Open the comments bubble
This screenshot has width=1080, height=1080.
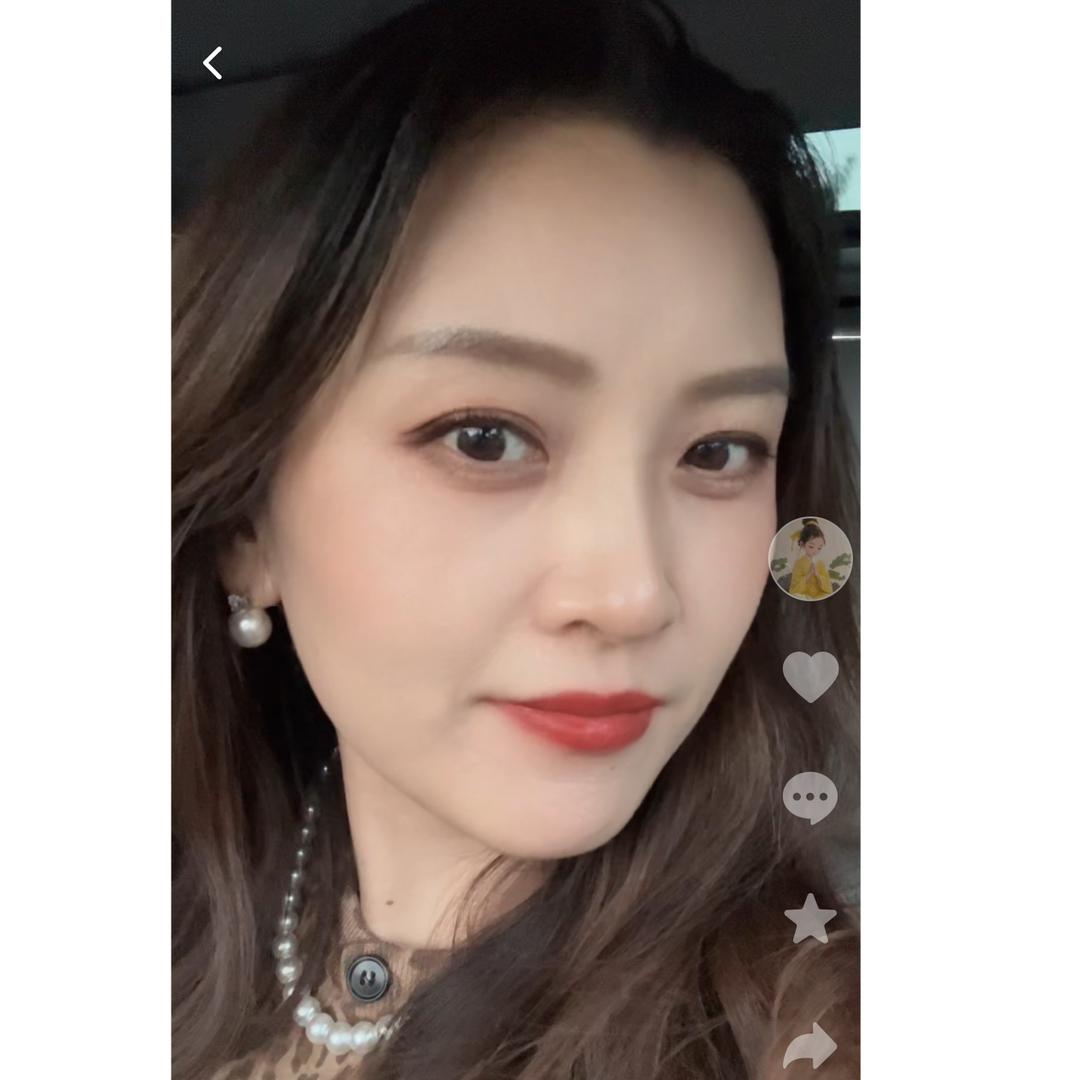(x=810, y=797)
